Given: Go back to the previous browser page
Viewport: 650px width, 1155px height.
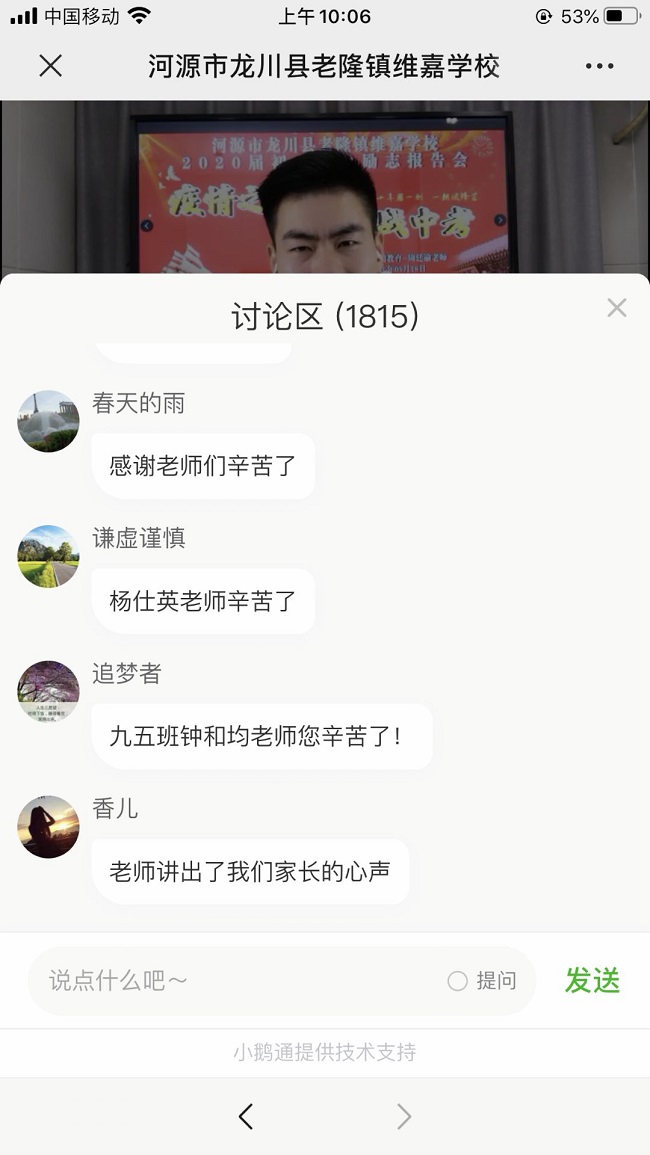Looking at the screenshot, I should [x=245, y=1116].
